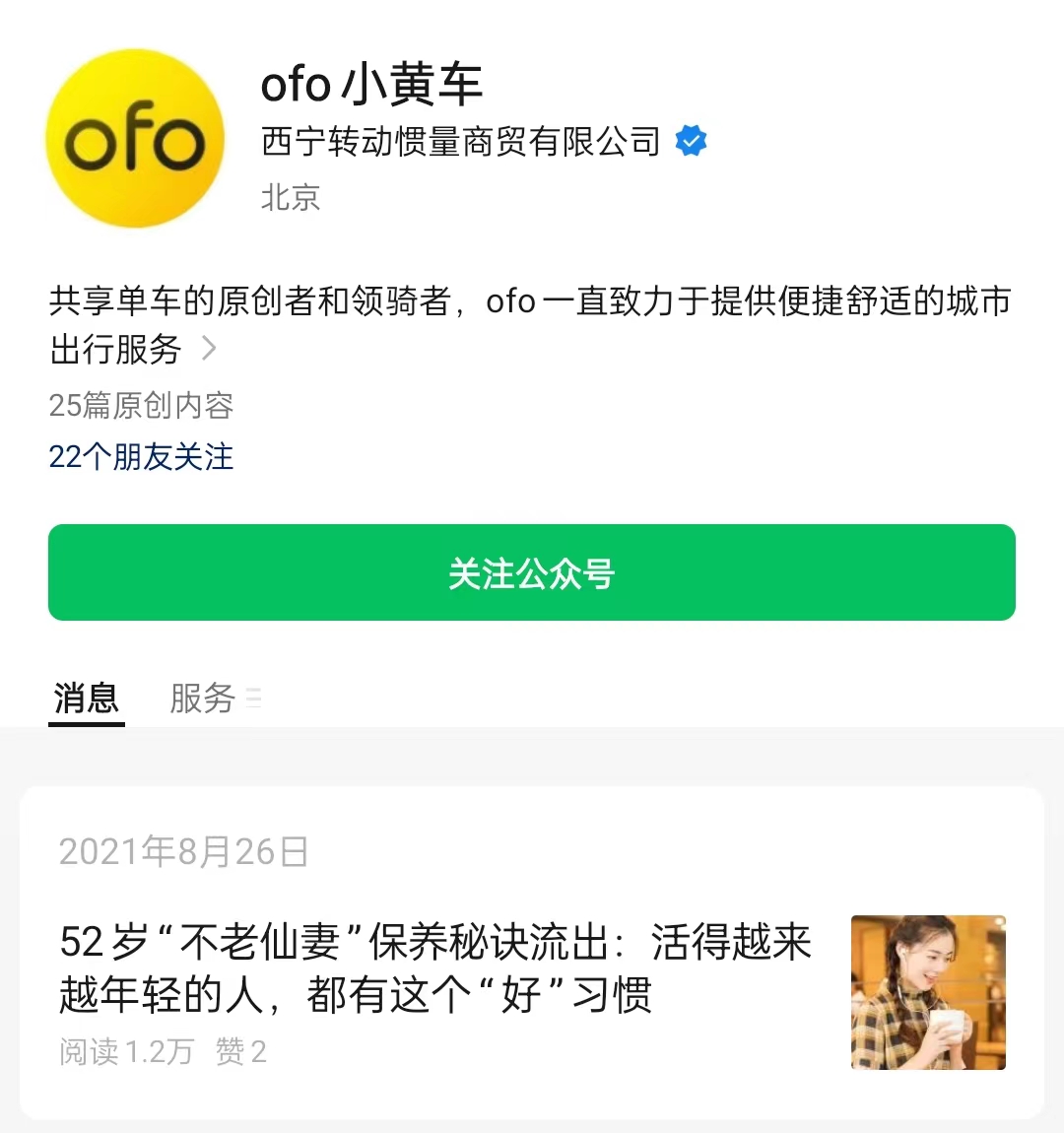Image resolution: width=1064 pixels, height=1133 pixels.
Task: Open the 22个朋友关注 friends link
Action: click(141, 457)
